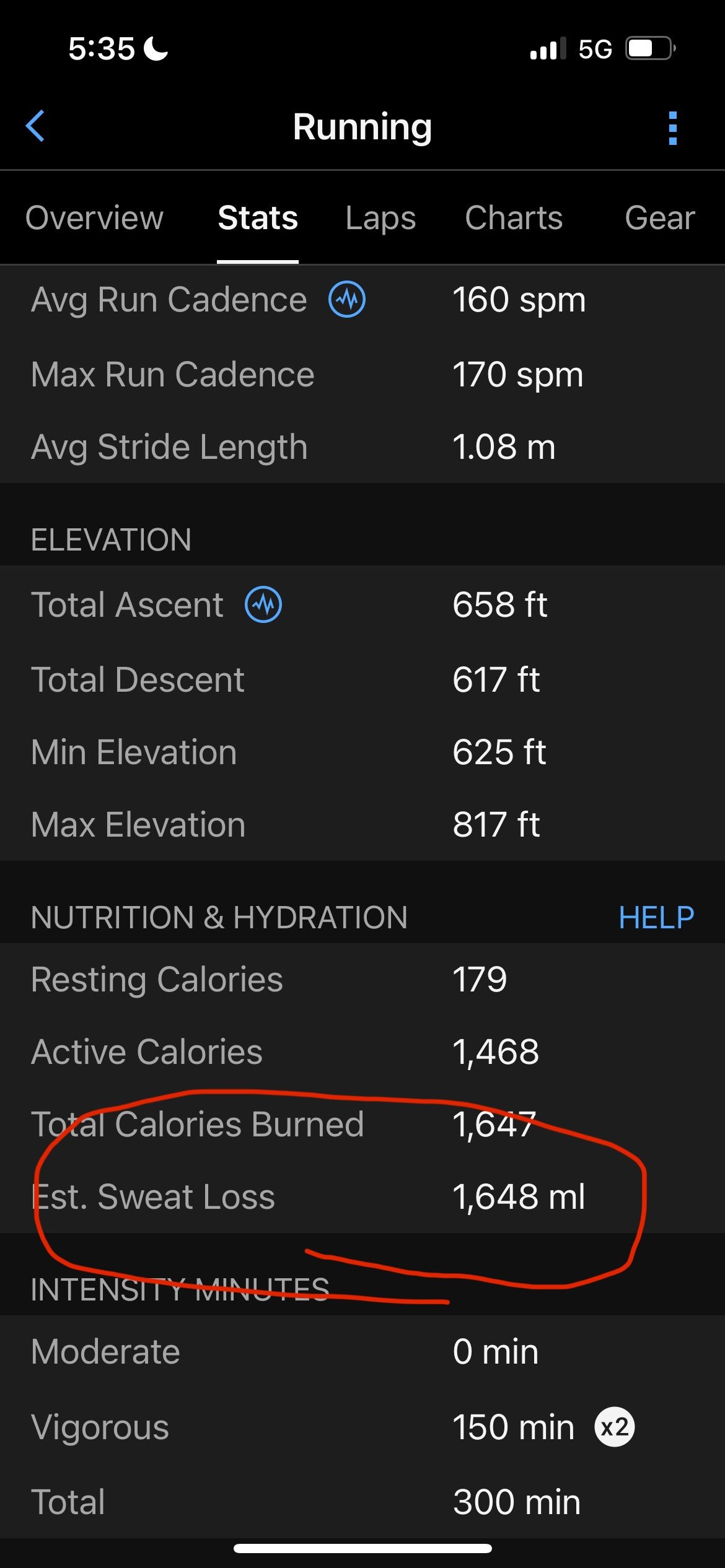The height and width of the screenshot is (1568, 725).
Task: Tap the info icon beside Total Ascent
Action: point(263,604)
